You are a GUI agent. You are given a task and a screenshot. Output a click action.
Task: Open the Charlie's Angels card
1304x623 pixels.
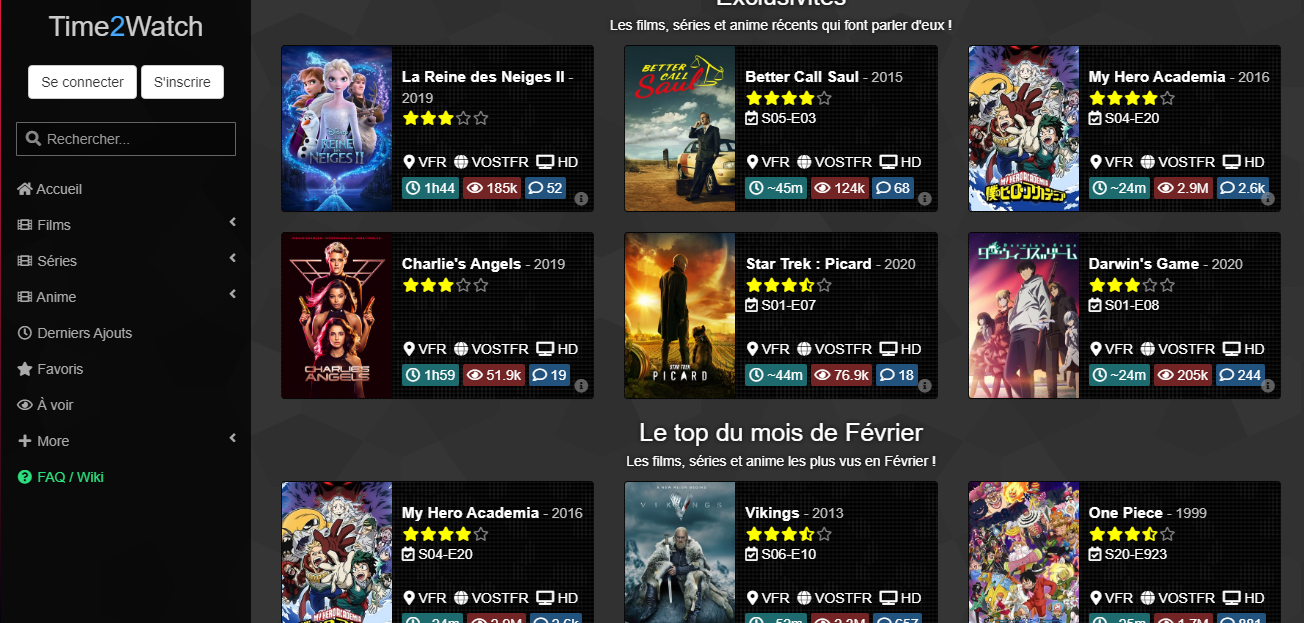point(461,264)
